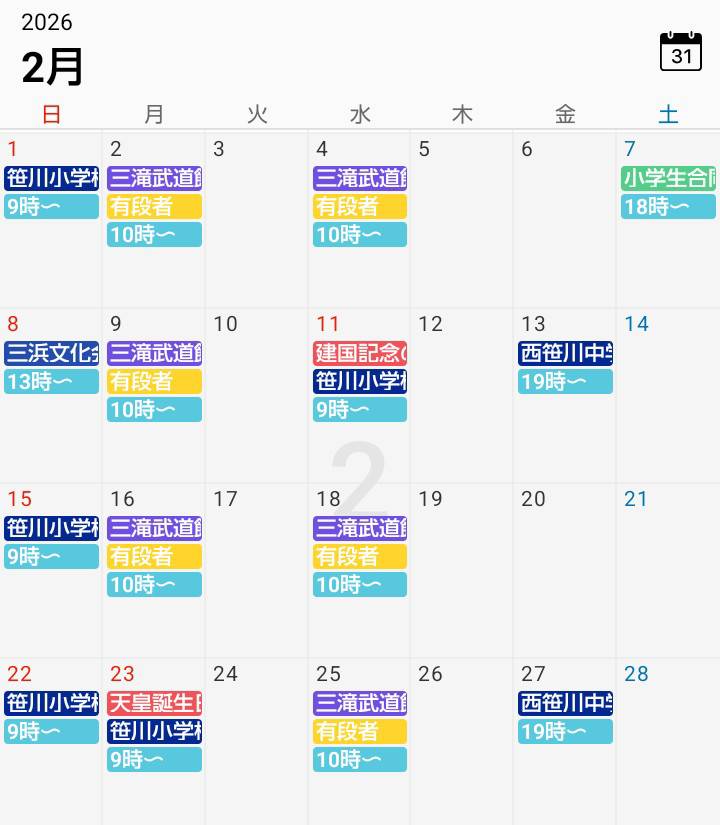The width and height of the screenshot is (720, 825).
Task: Tap the February 6 date cell
Action: tap(565, 218)
